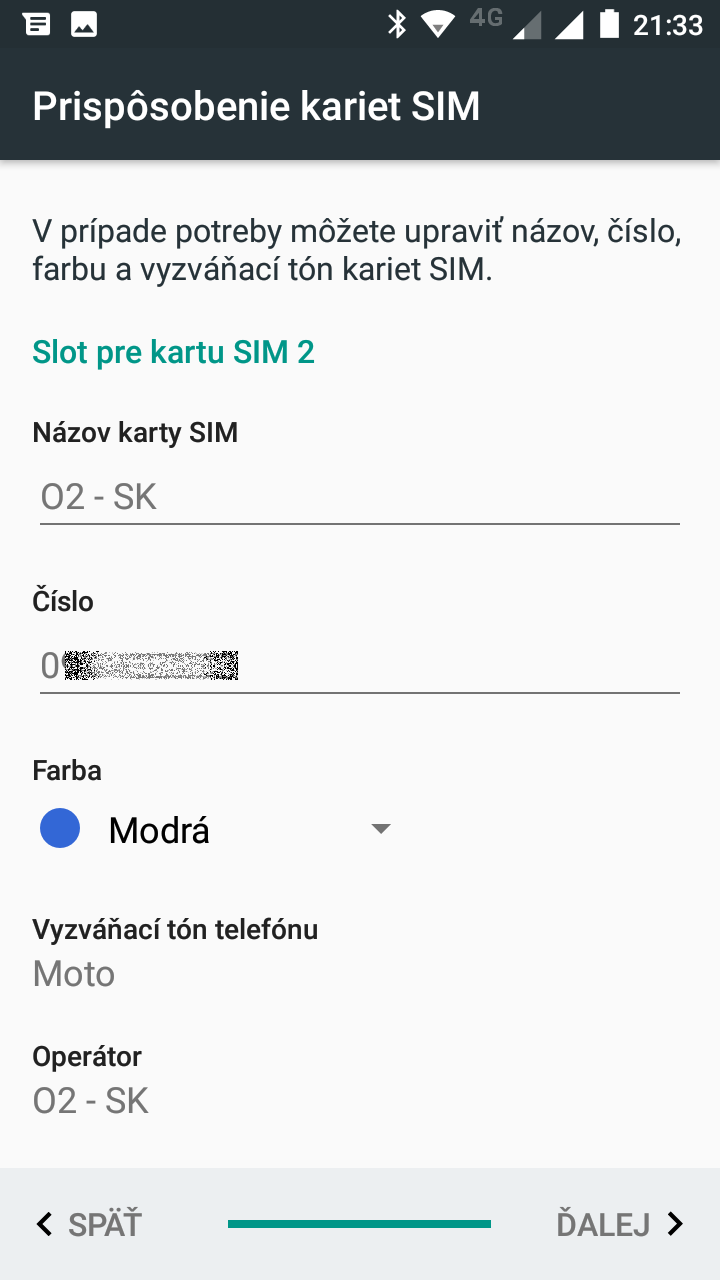Go back with the SPÄŤ button

[89, 1224]
